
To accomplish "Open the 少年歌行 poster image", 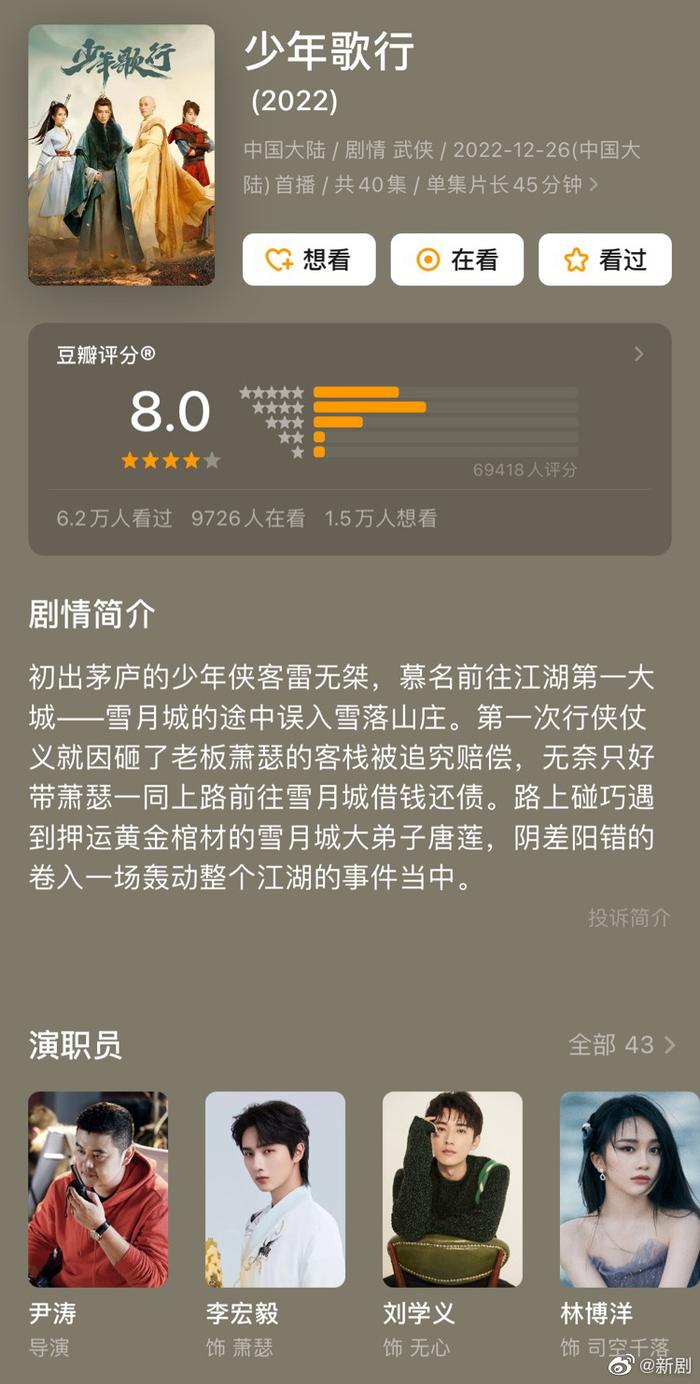I will [121, 155].
